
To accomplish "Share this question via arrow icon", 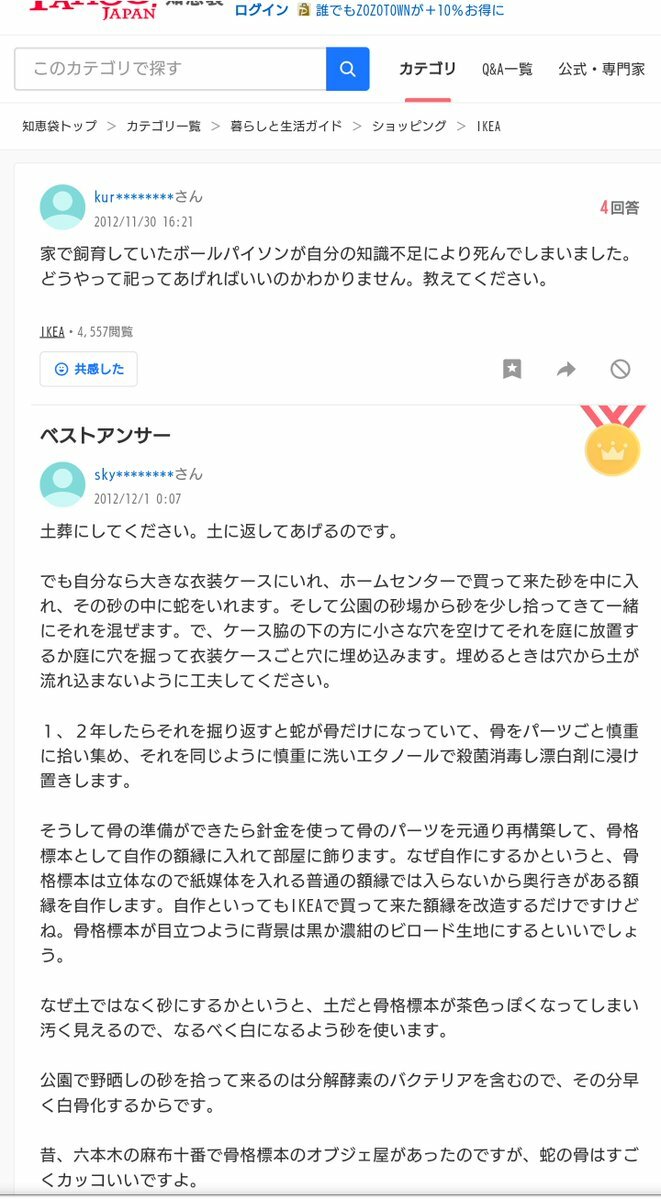I will tap(566, 369).
